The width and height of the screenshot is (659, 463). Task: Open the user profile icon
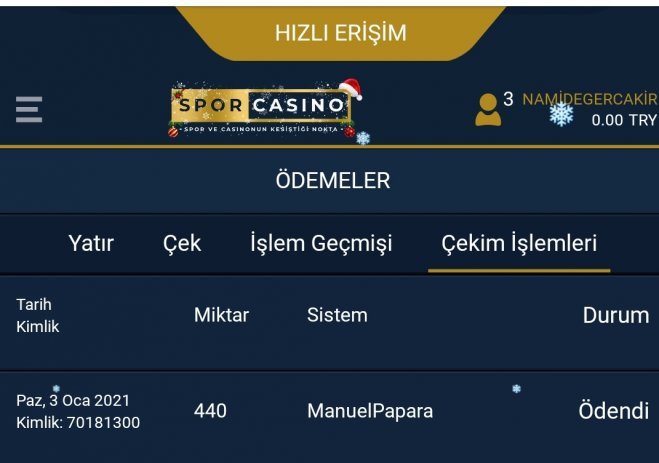click(488, 109)
